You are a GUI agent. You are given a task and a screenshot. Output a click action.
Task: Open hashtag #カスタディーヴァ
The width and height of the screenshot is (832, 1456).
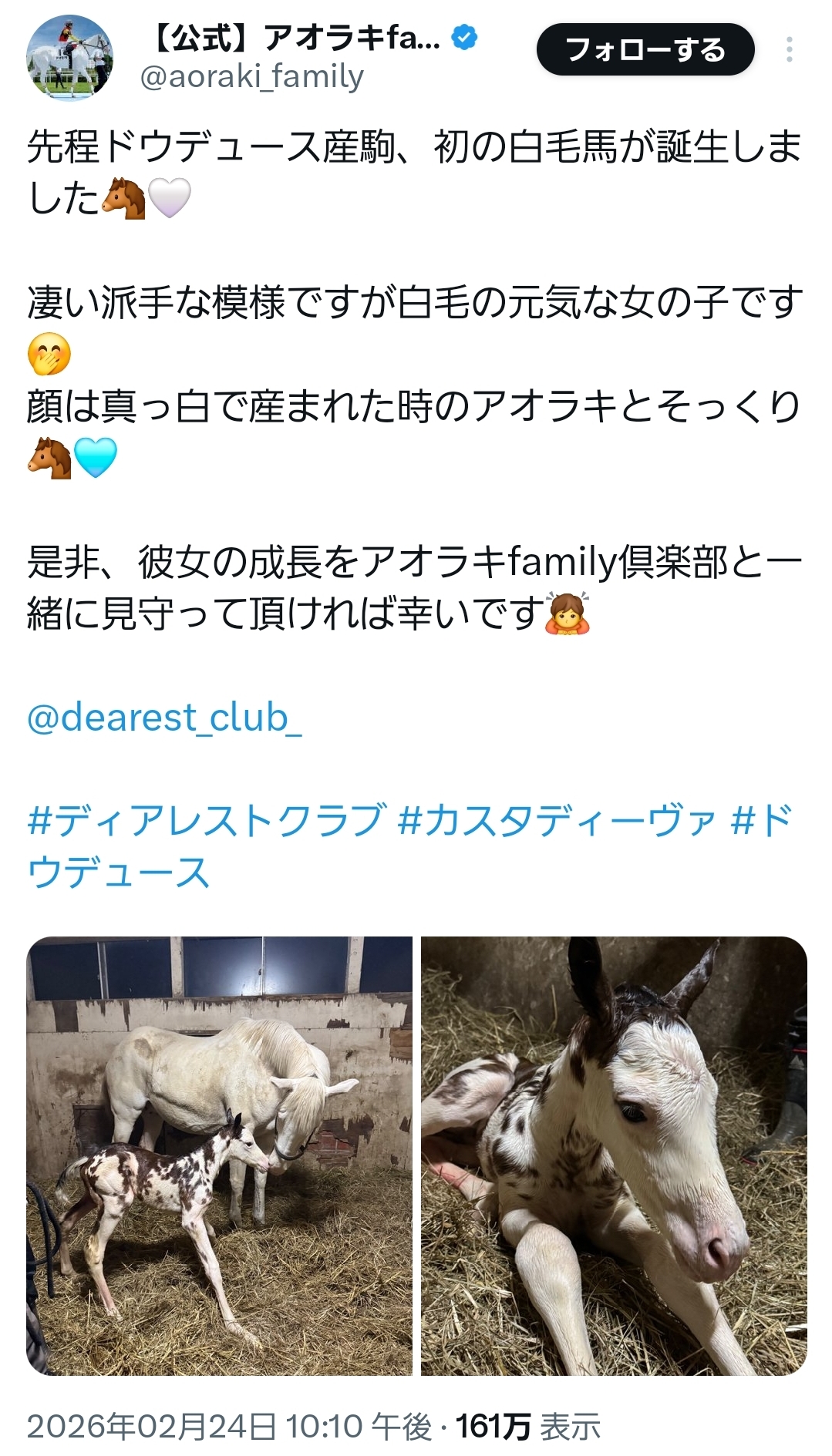tap(557, 820)
